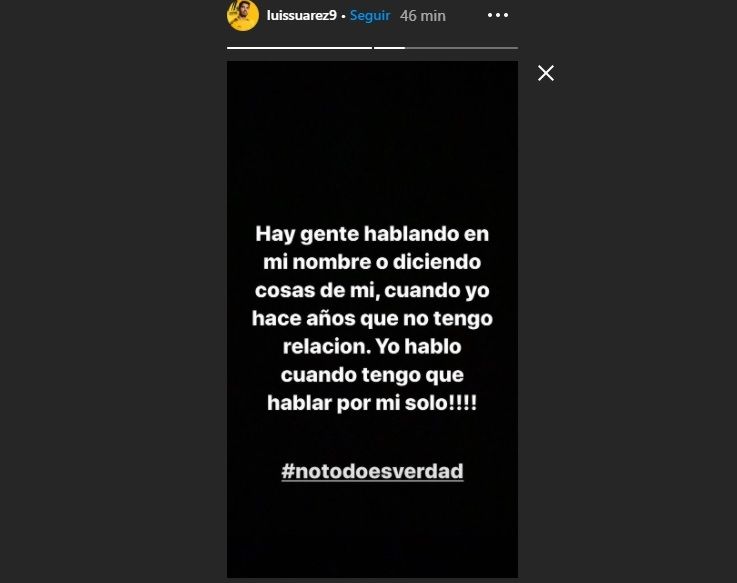
Task: Close the story viewer
Action: click(546, 73)
